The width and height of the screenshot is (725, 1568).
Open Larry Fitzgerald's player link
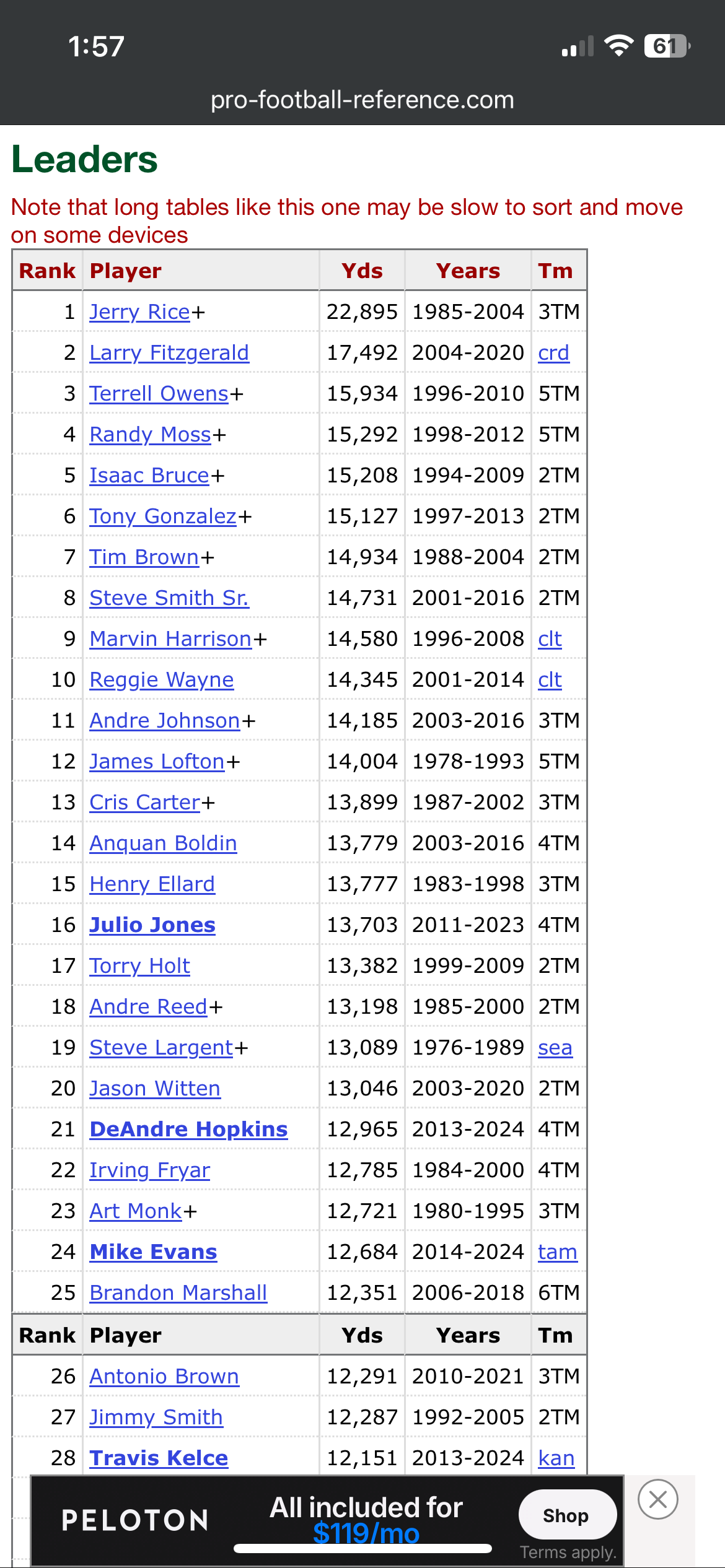169,353
